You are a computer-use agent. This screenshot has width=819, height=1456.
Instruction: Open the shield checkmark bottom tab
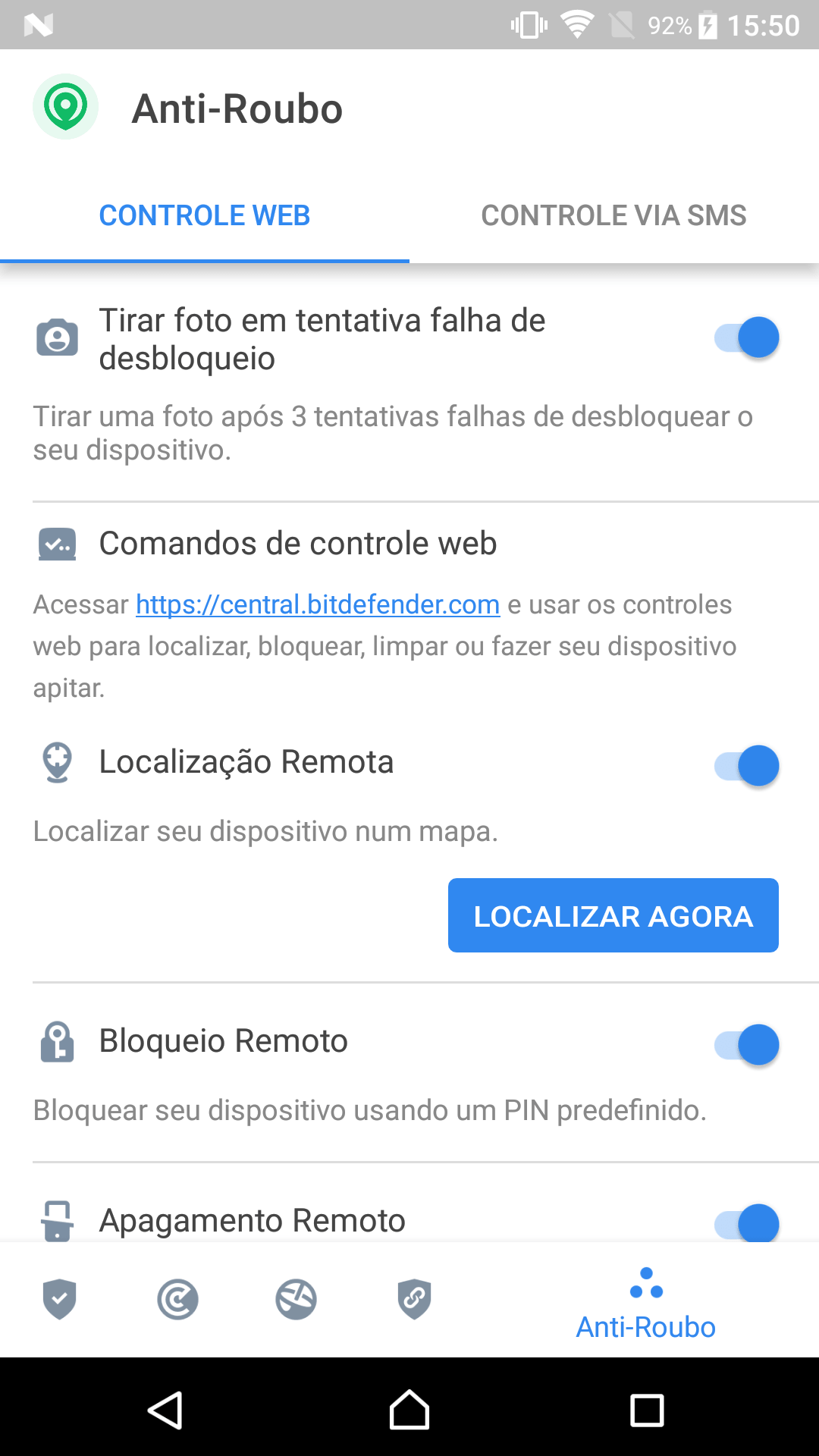pyautogui.click(x=59, y=1299)
